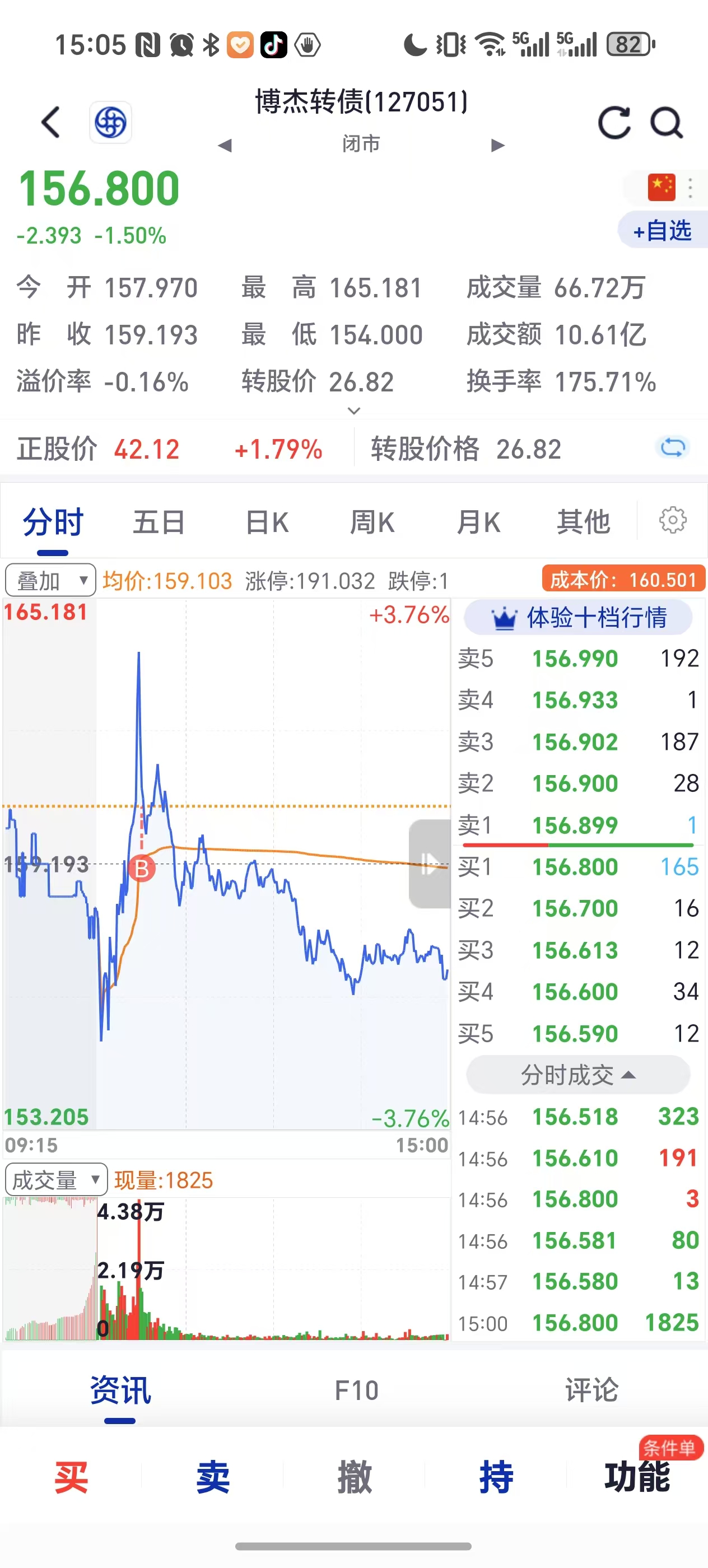Tap the 卖 sell button
708x1568 pixels.
click(213, 1477)
